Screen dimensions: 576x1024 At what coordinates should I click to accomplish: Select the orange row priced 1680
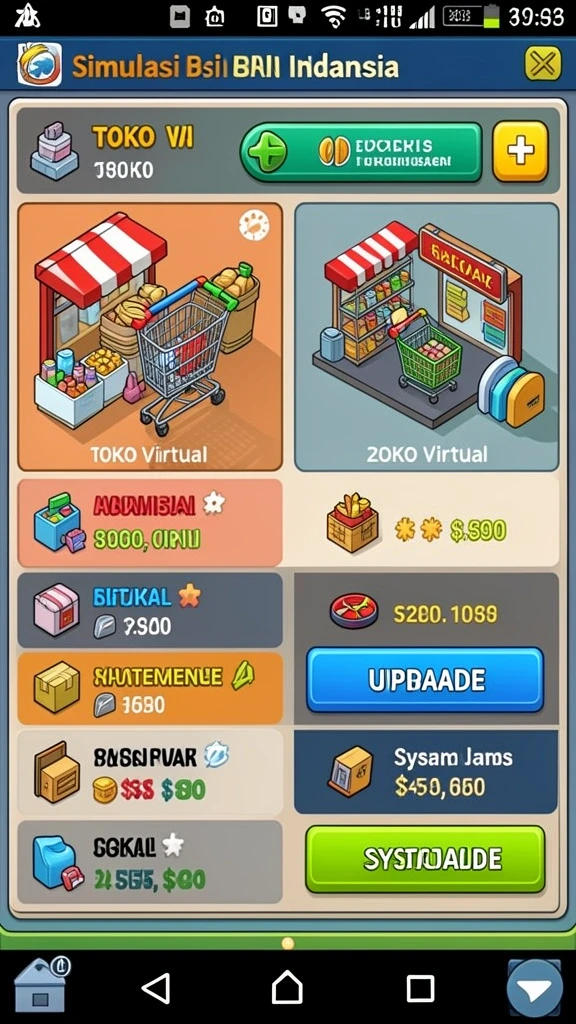150,688
